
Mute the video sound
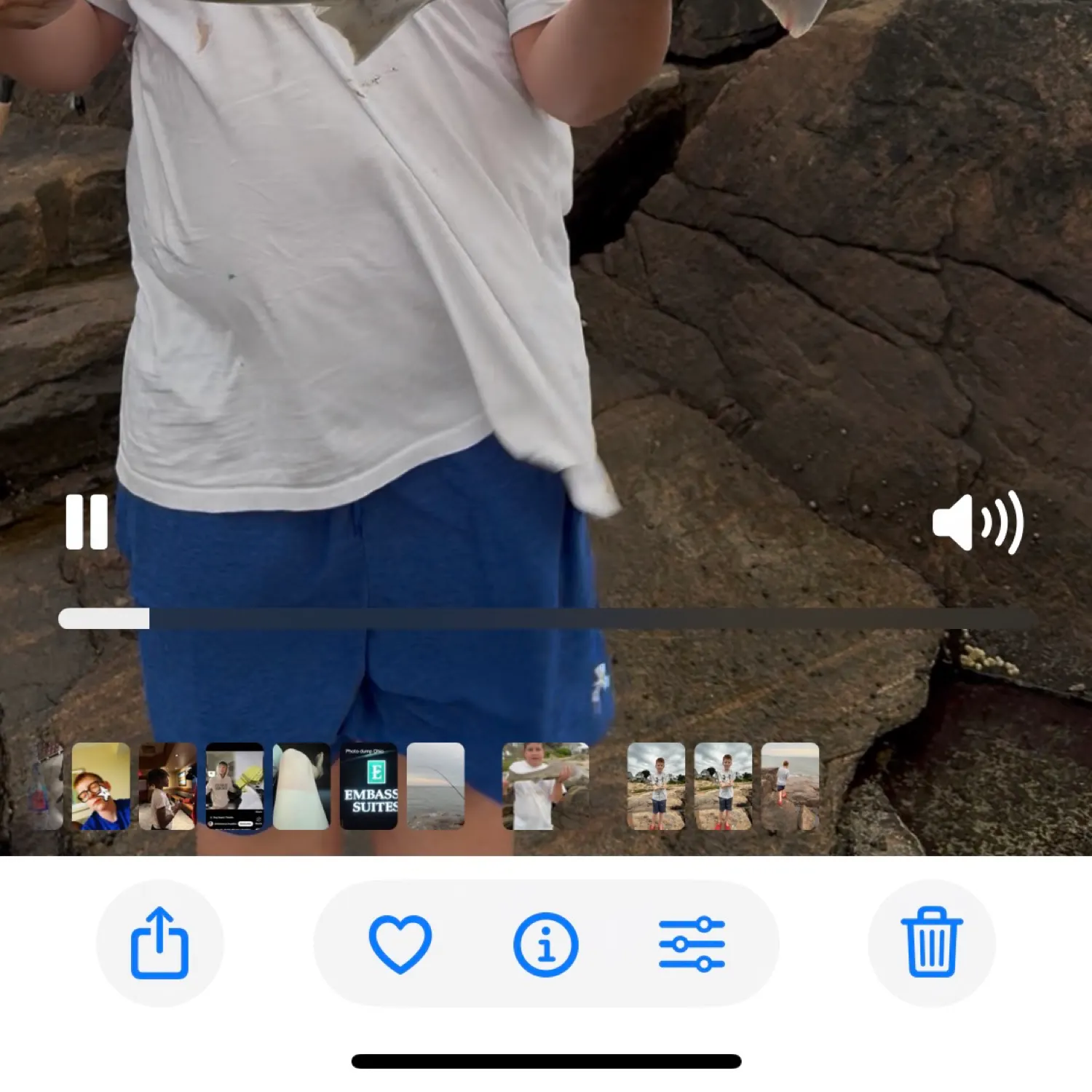click(977, 522)
